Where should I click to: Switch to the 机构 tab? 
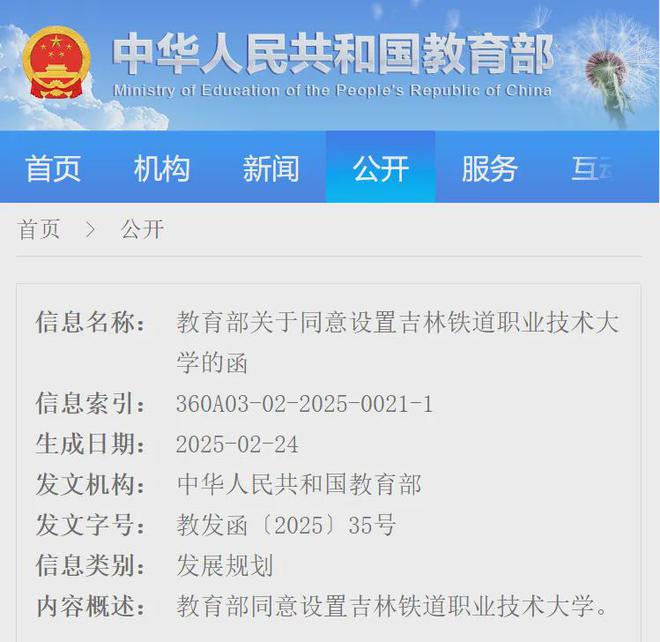click(x=162, y=168)
